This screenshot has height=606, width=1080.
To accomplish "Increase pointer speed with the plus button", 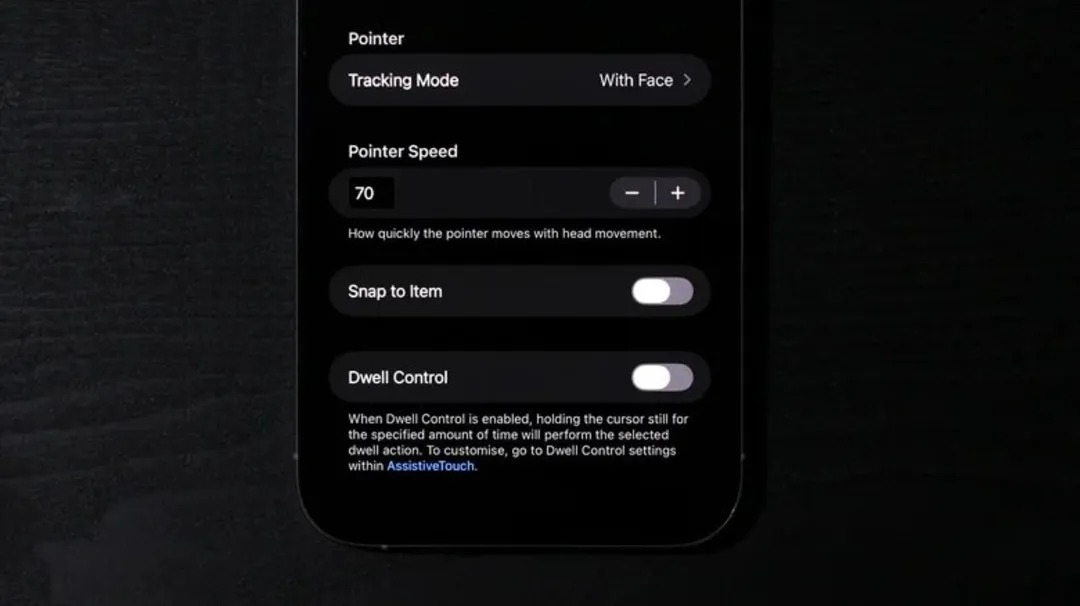I will point(678,193).
